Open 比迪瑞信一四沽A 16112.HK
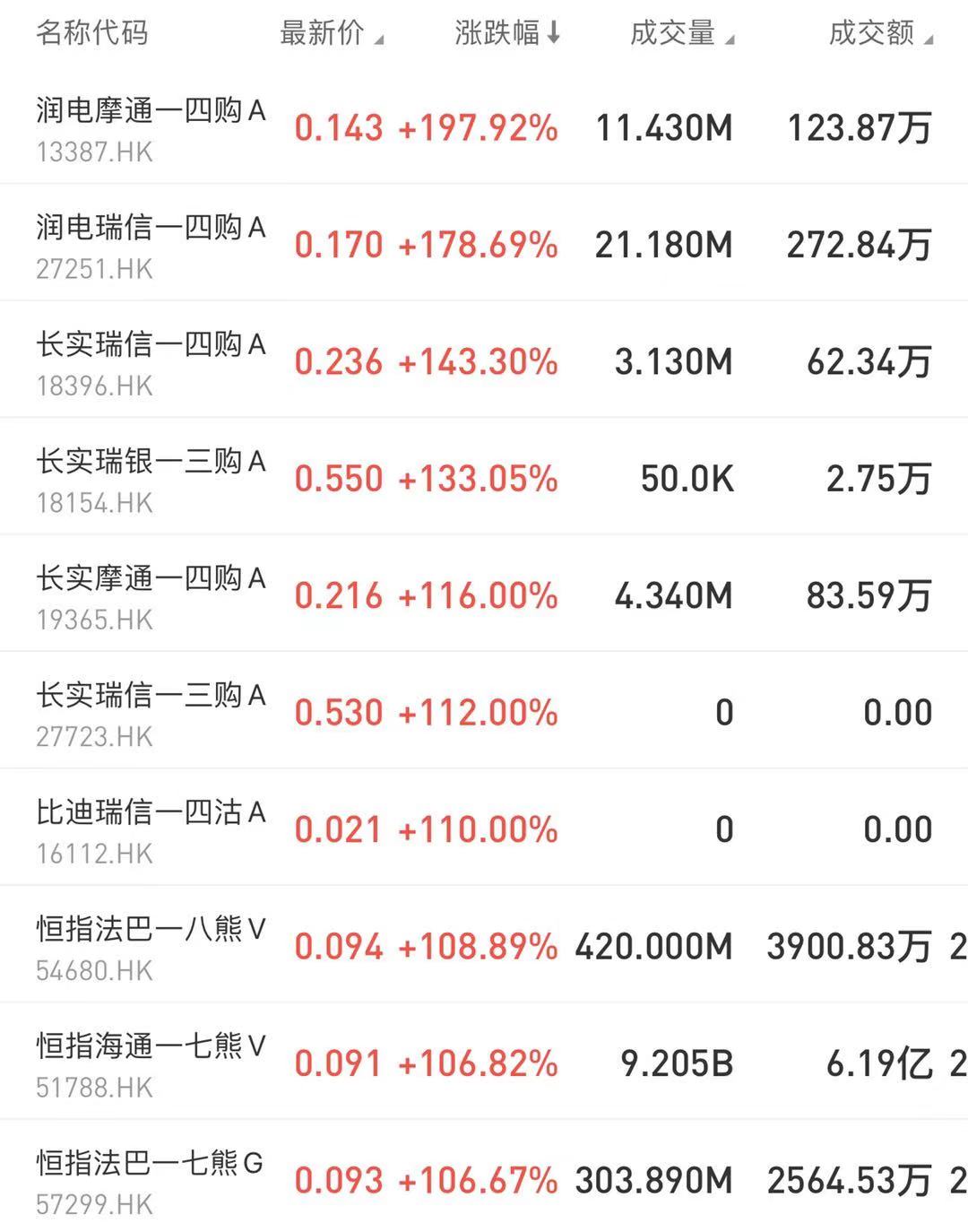968x1232 pixels. 151,830
